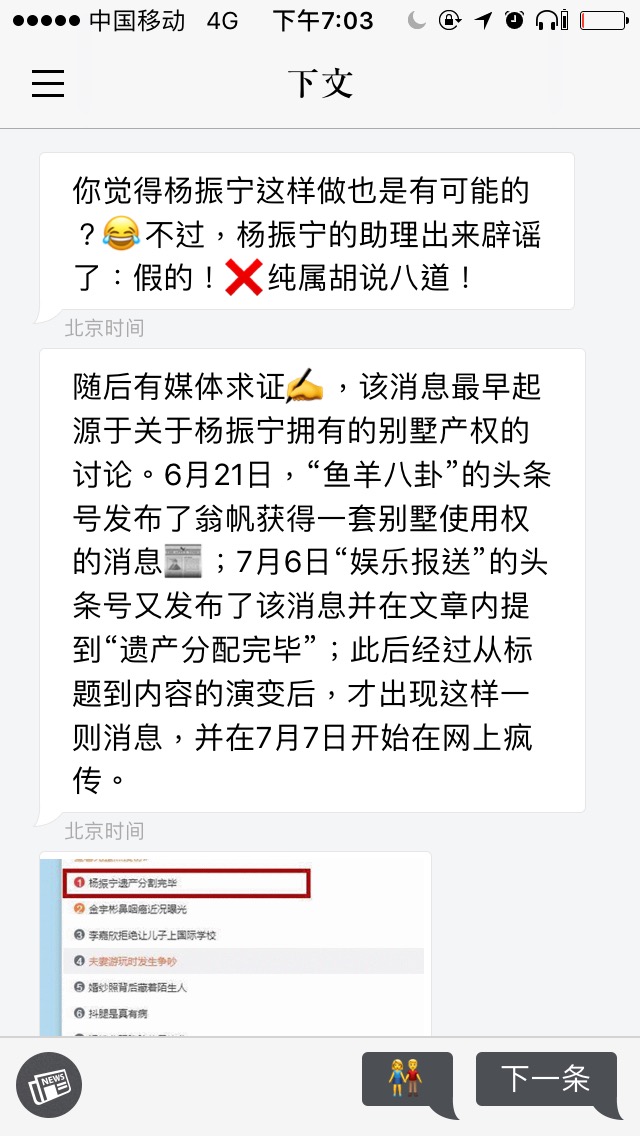
Task: Tap the 下一条 button
Action: click(x=545, y=1078)
